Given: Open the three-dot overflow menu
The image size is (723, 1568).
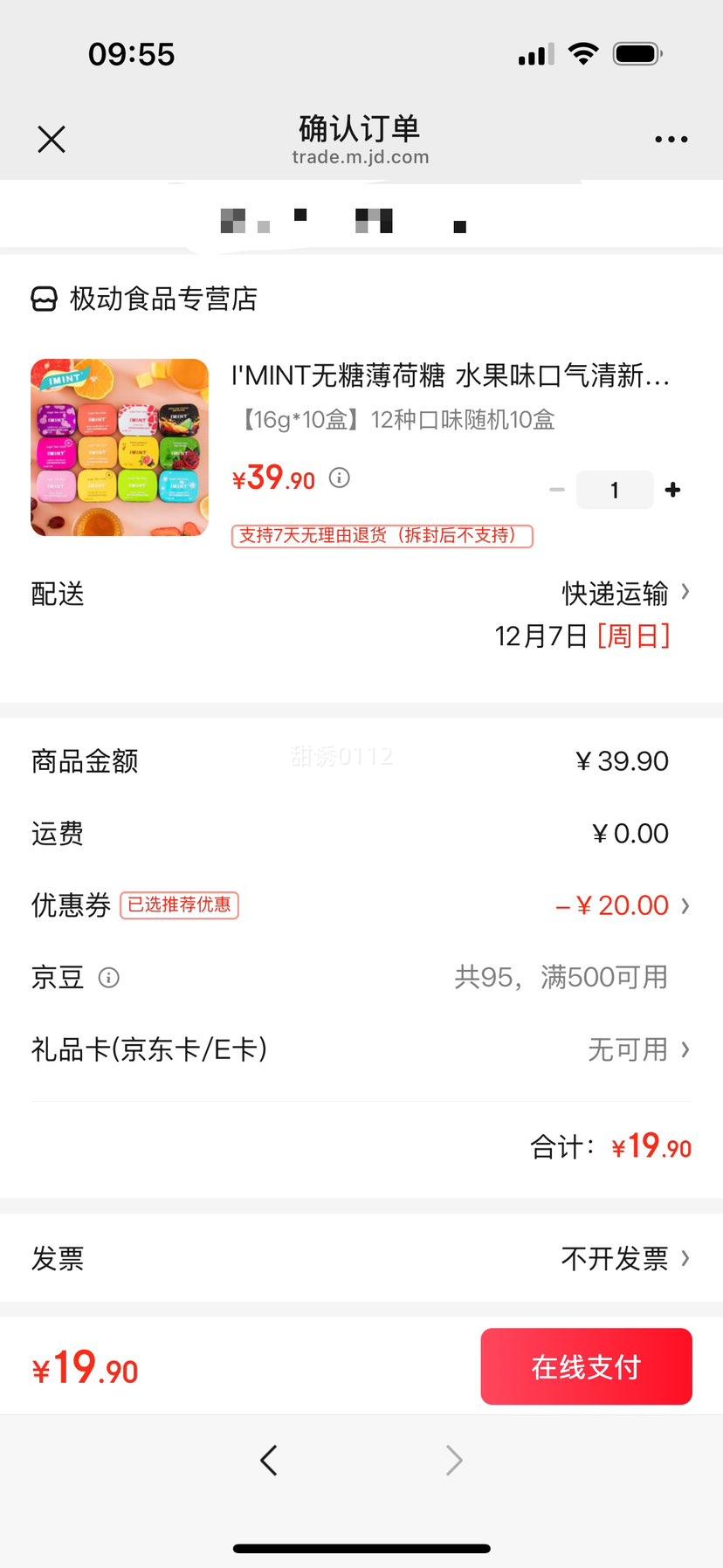Looking at the screenshot, I should (x=671, y=140).
